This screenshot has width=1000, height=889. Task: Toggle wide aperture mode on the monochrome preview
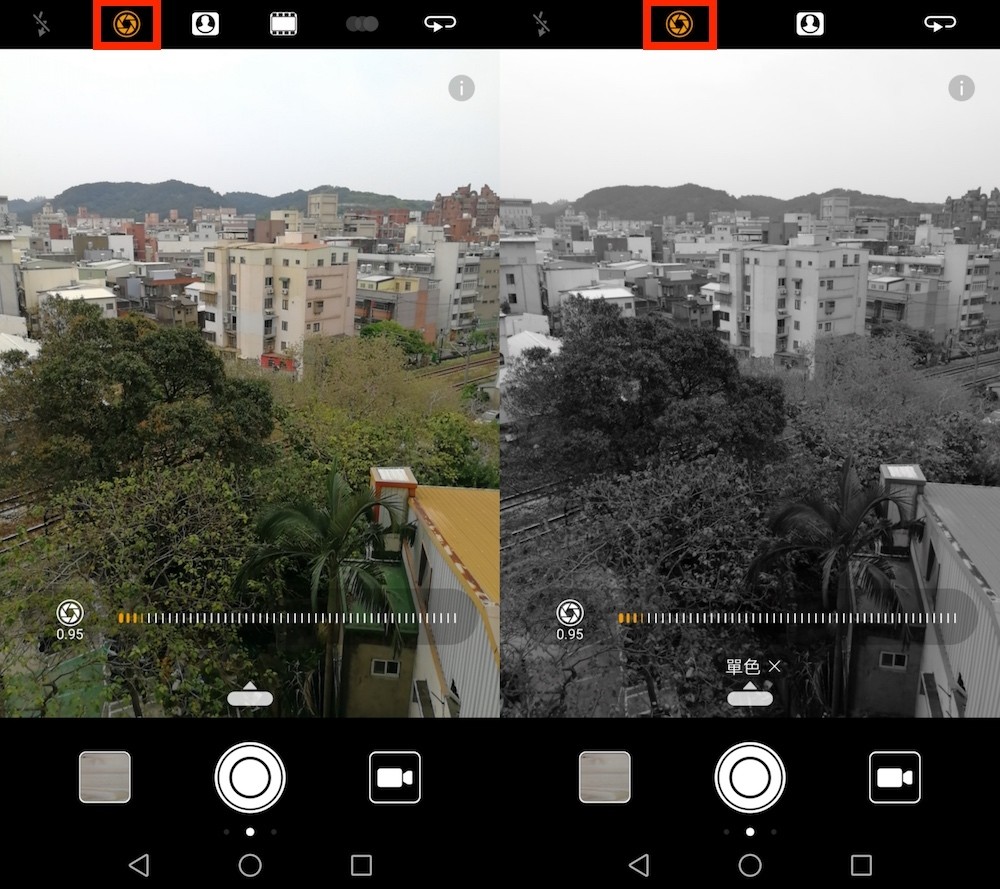point(679,24)
